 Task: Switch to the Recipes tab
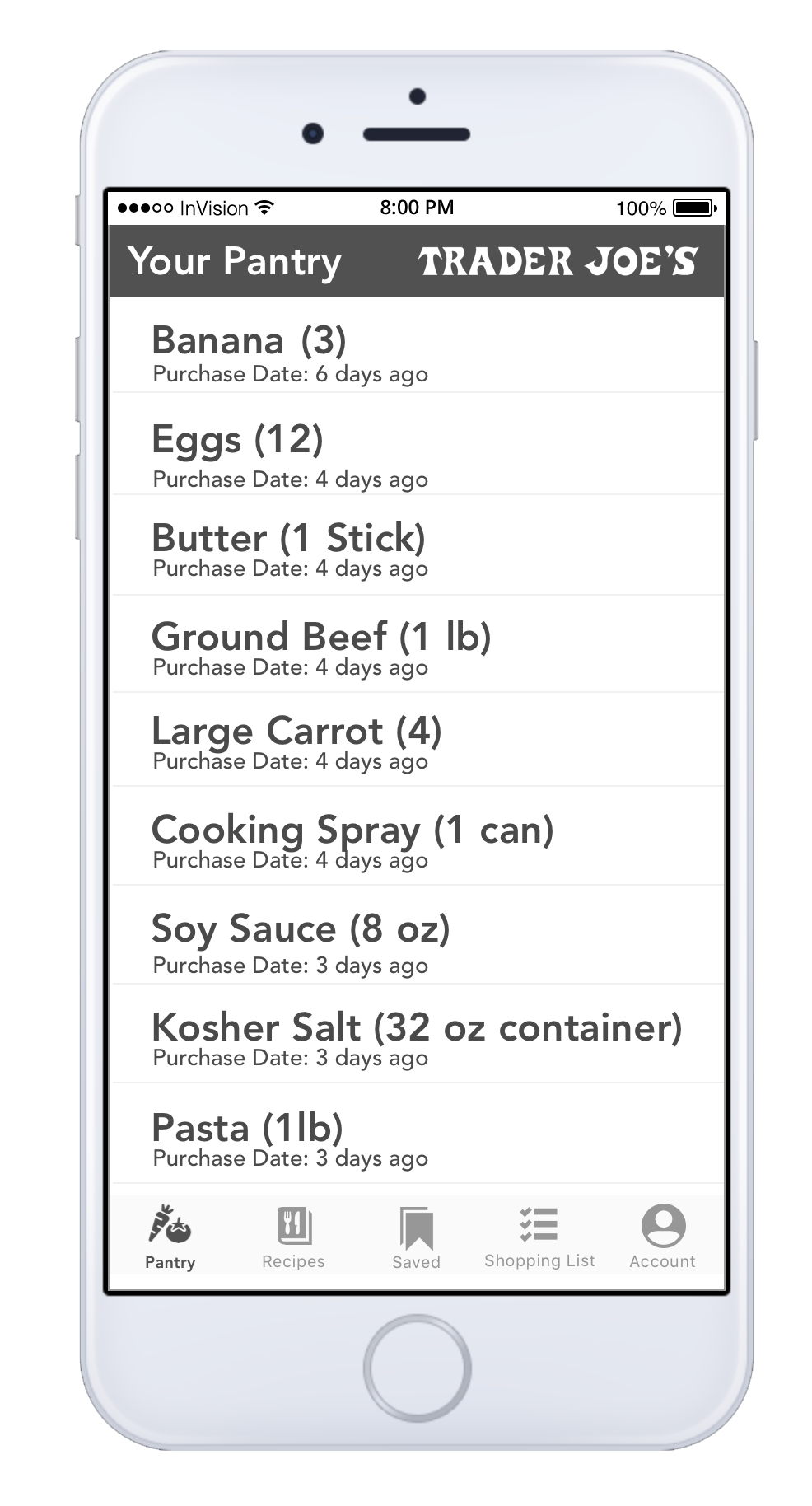coord(293,1237)
